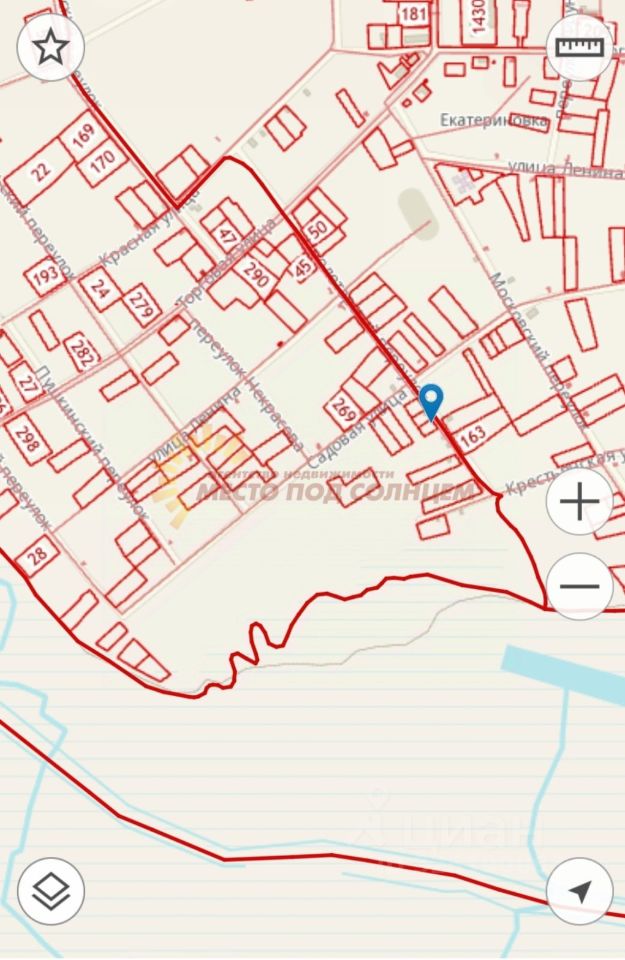The image size is (625, 960).
Task: Open the map layers selector
Action: pyautogui.click(x=50, y=890)
